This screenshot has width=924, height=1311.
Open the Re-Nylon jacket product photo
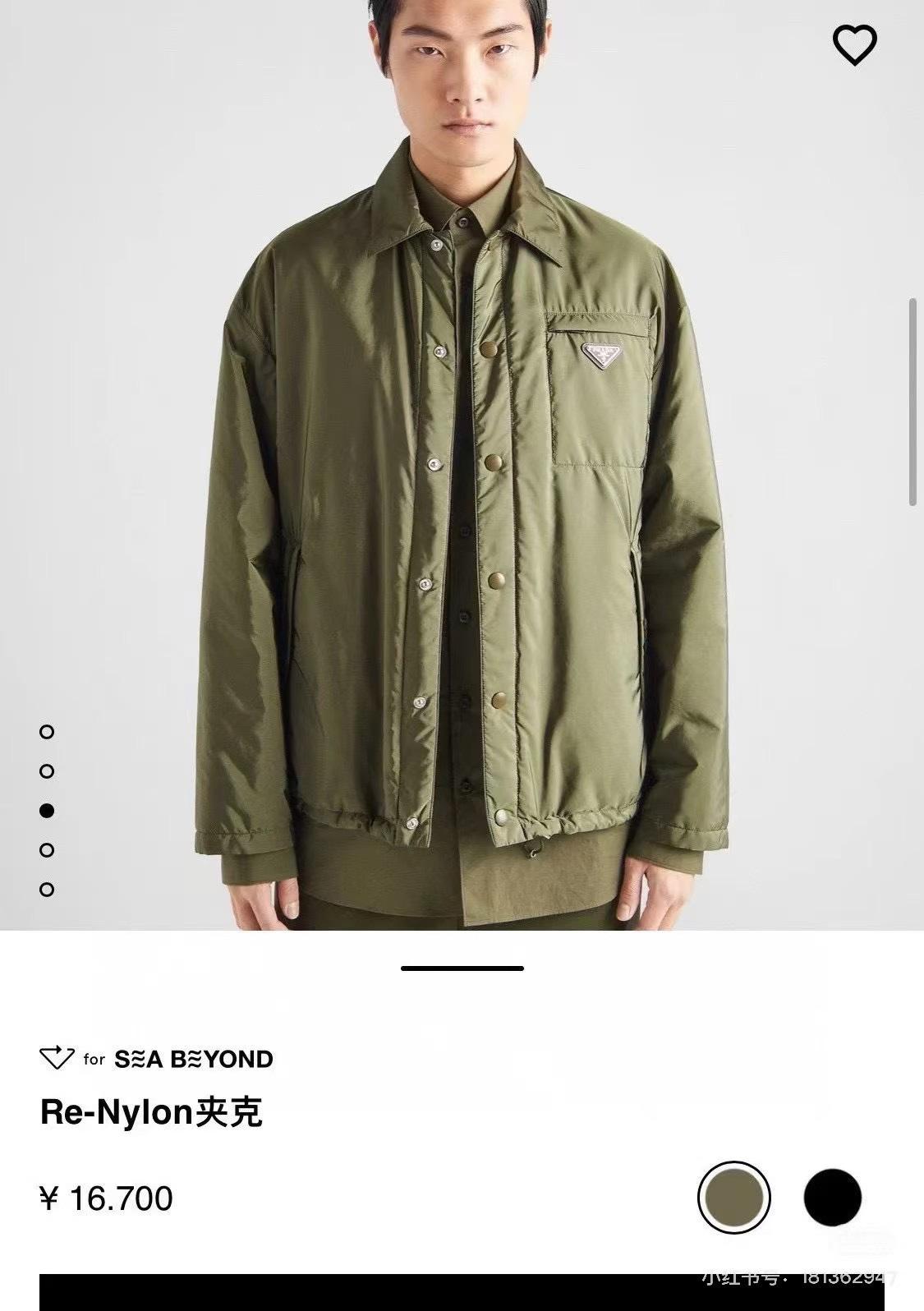[460, 493]
